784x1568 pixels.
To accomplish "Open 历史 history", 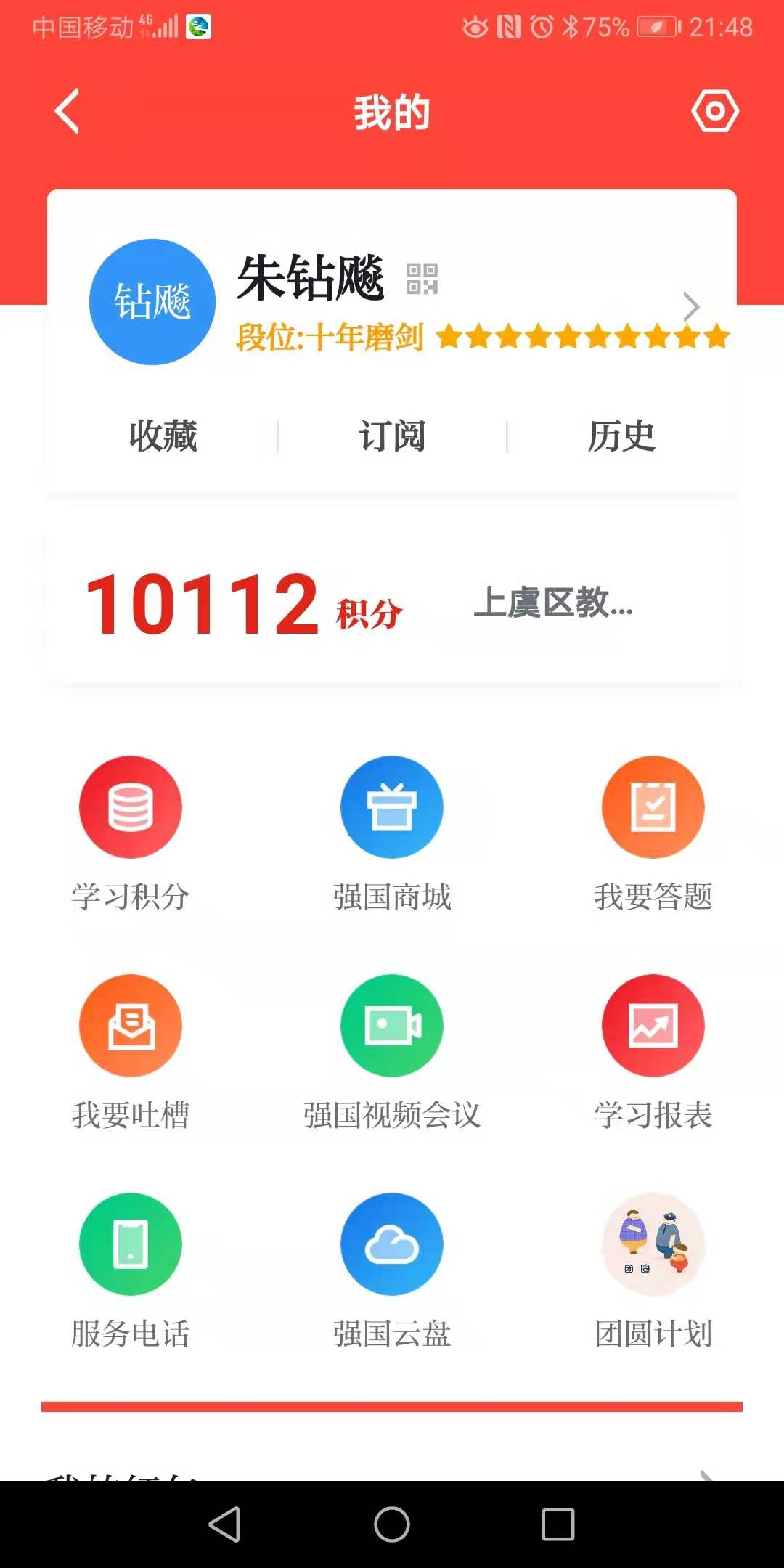I will pyautogui.click(x=621, y=436).
